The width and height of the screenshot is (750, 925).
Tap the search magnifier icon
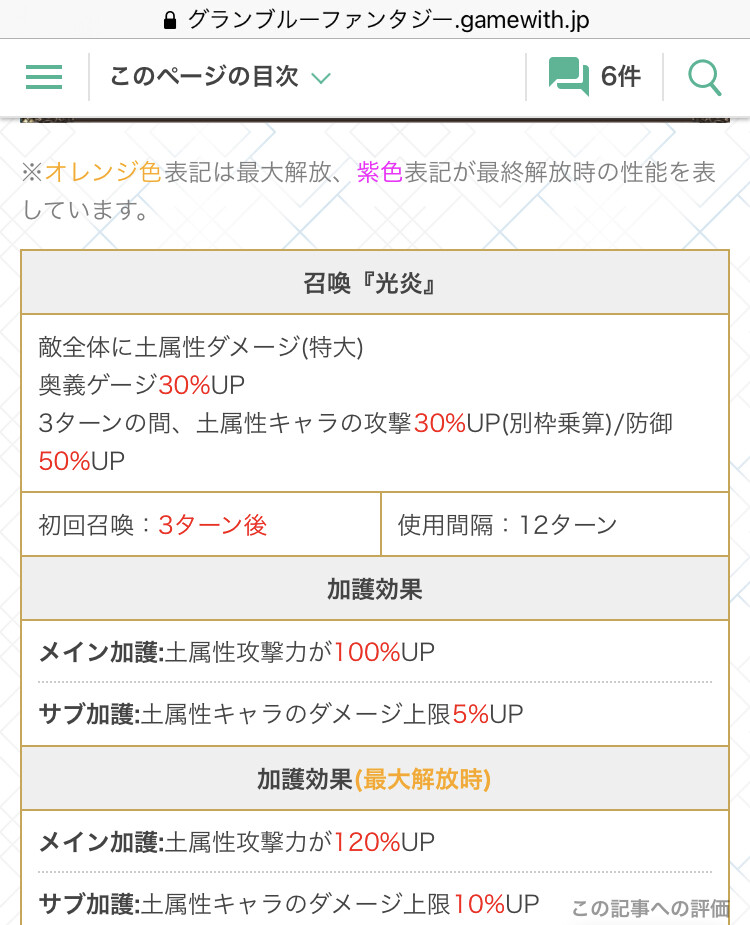point(705,77)
